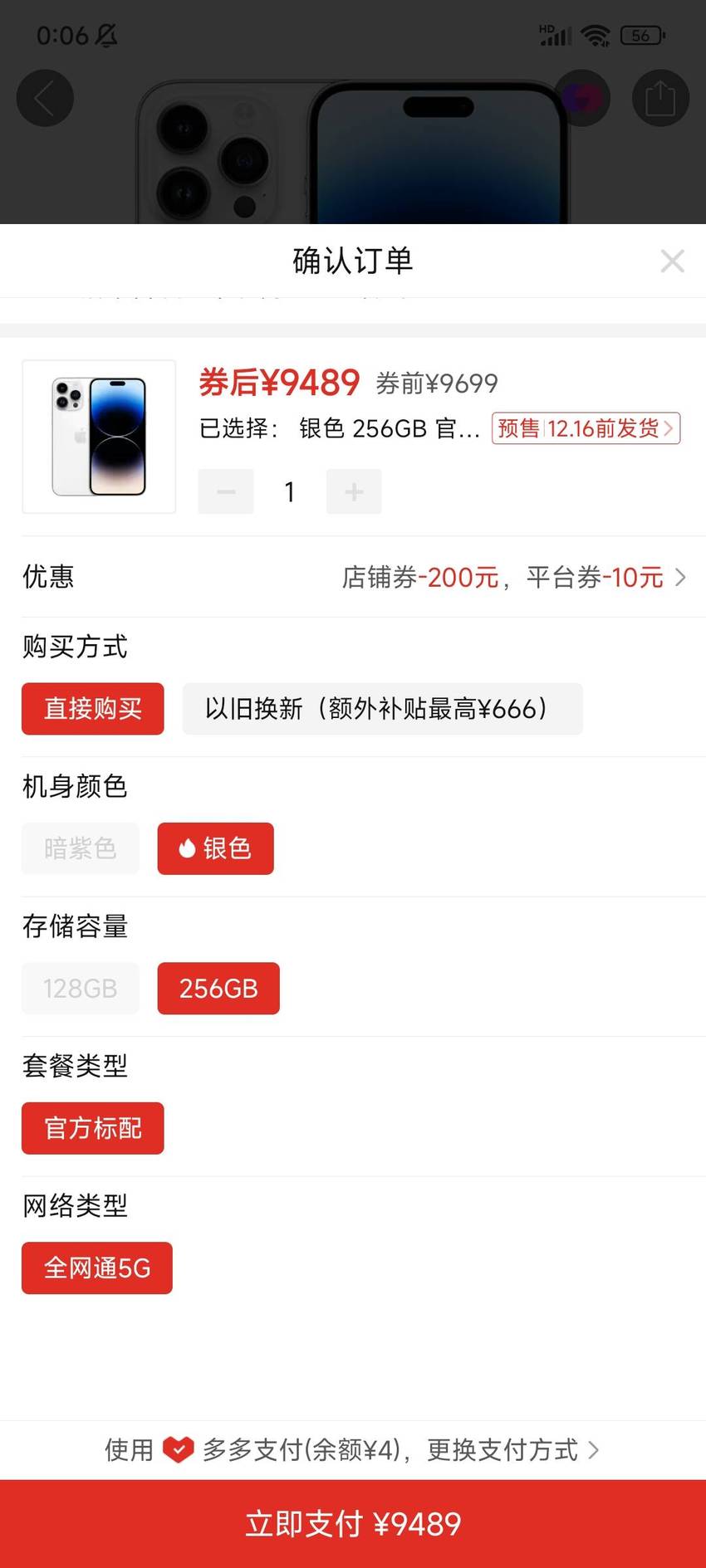View the selected product thumbnail image

pyautogui.click(x=99, y=437)
